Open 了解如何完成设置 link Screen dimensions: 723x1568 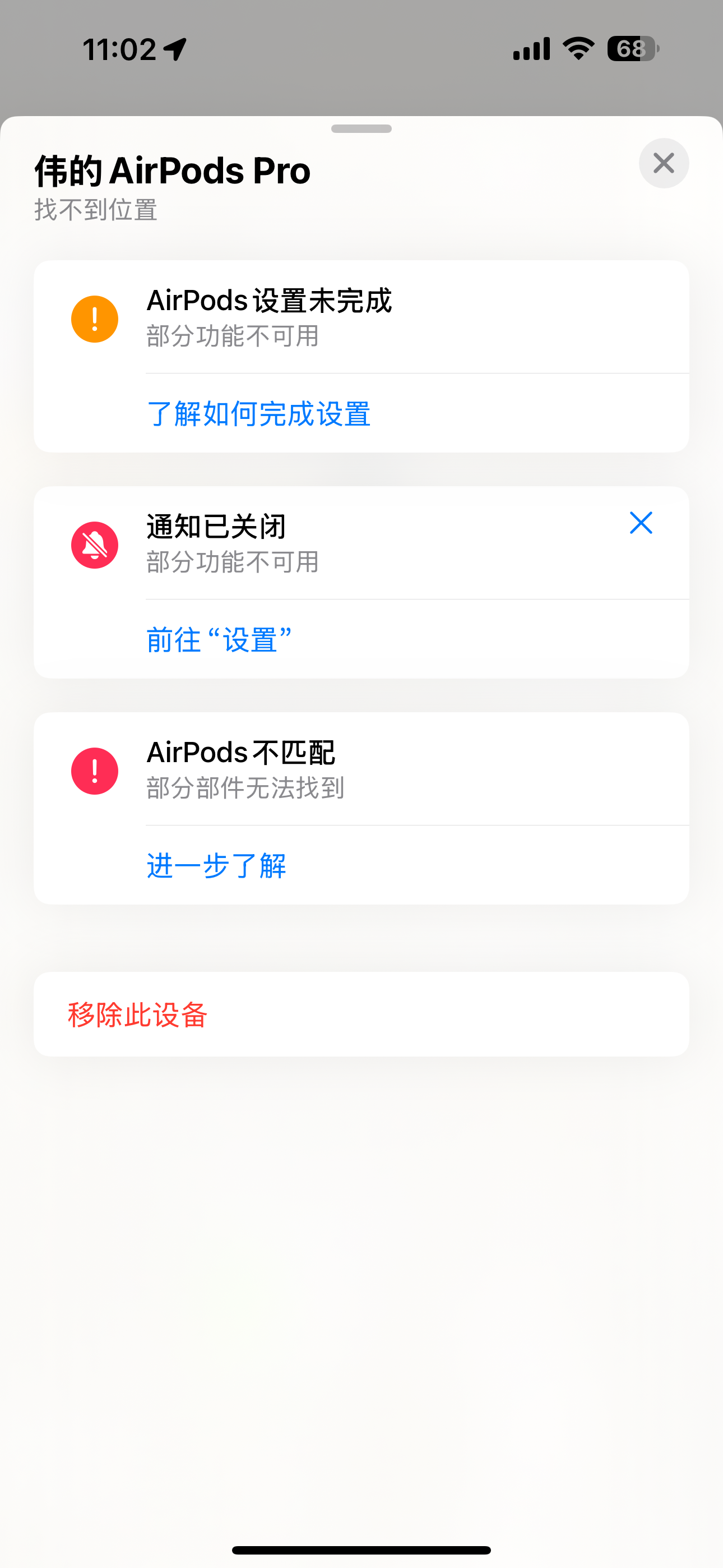coord(258,414)
